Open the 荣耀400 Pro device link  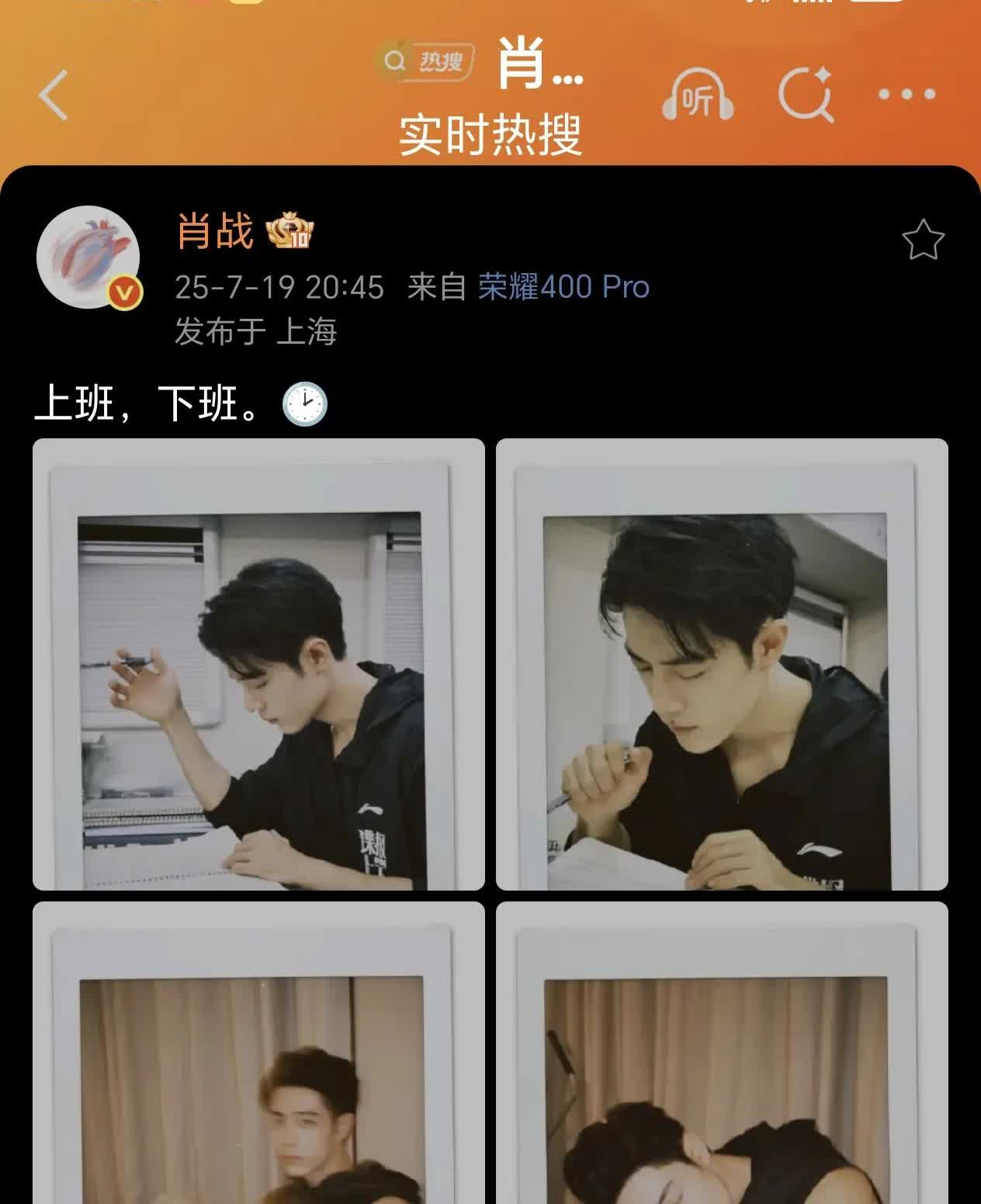[x=563, y=288]
